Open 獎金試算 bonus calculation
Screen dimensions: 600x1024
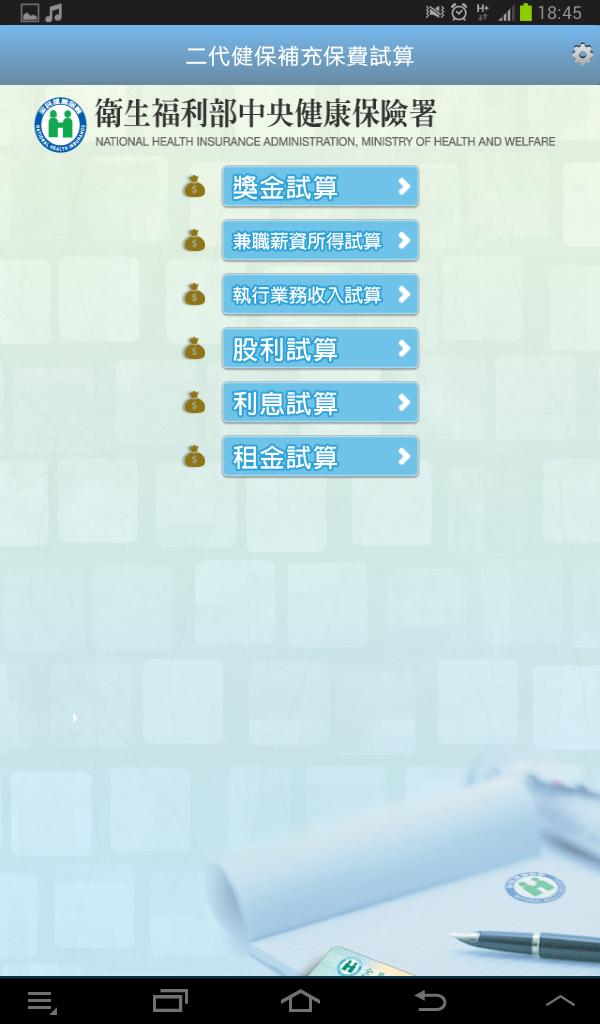tap(319, 187)
